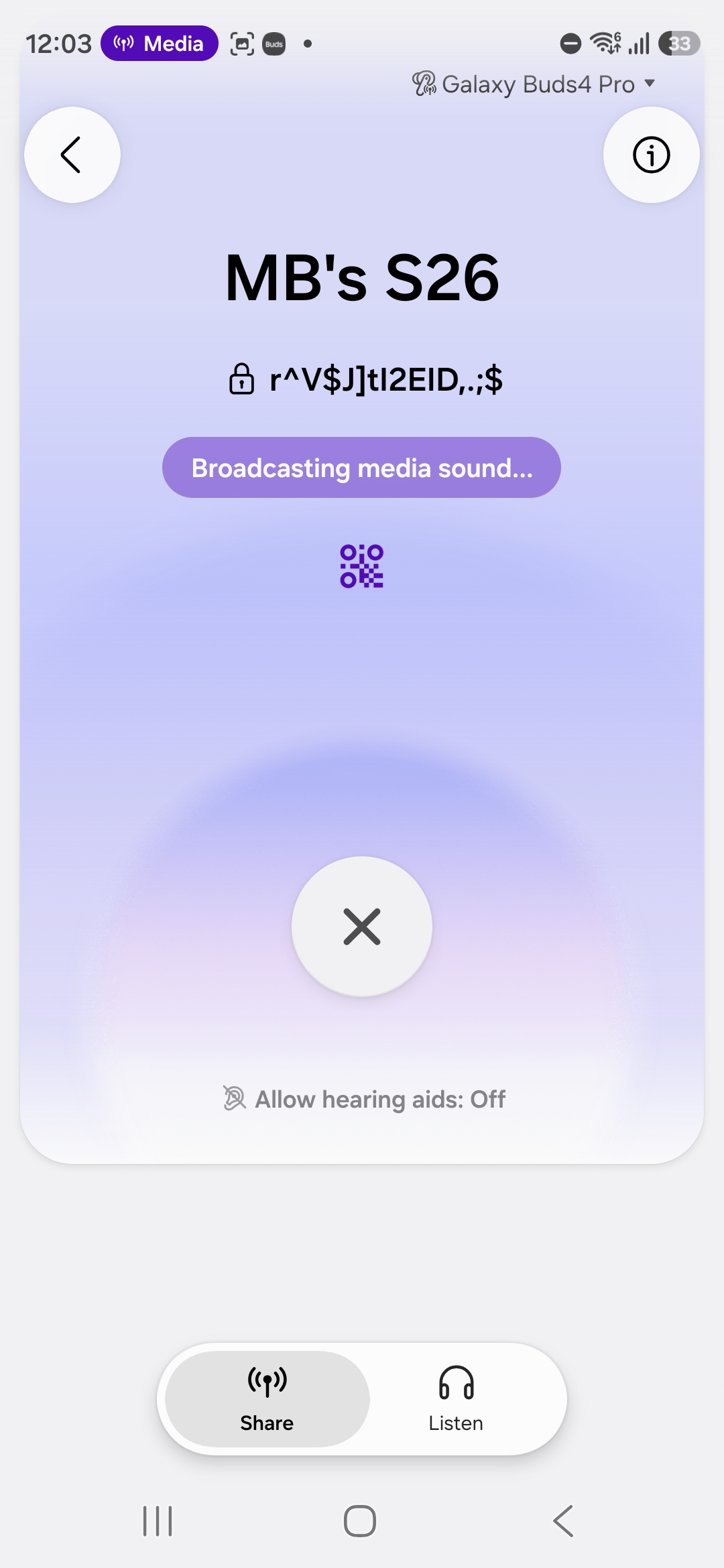Open recent apps from navigation bar

(158, 1521)
